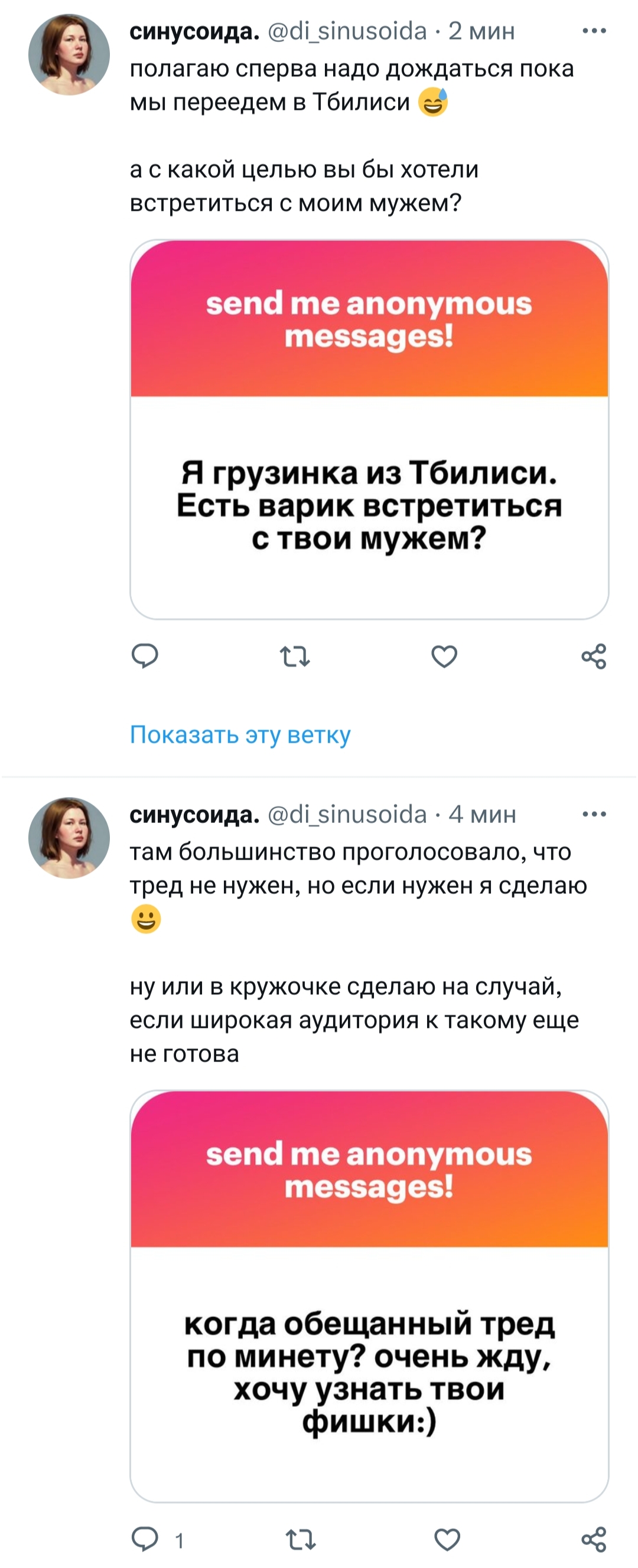
Task: Open image with anonymous message about promised thread
Action: coord(369,1296)
